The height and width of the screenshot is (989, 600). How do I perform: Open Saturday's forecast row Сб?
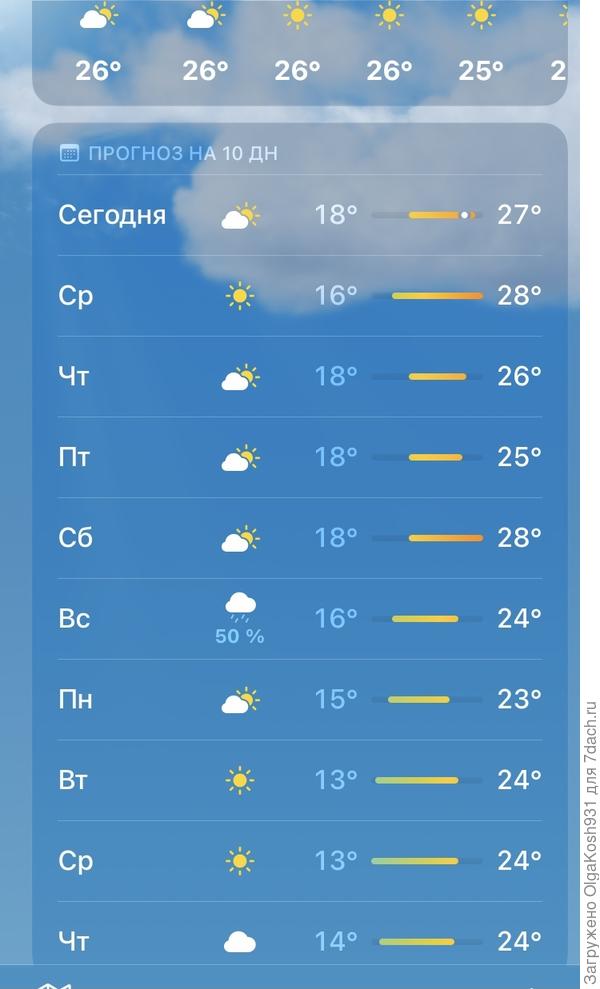click(300, 538)
